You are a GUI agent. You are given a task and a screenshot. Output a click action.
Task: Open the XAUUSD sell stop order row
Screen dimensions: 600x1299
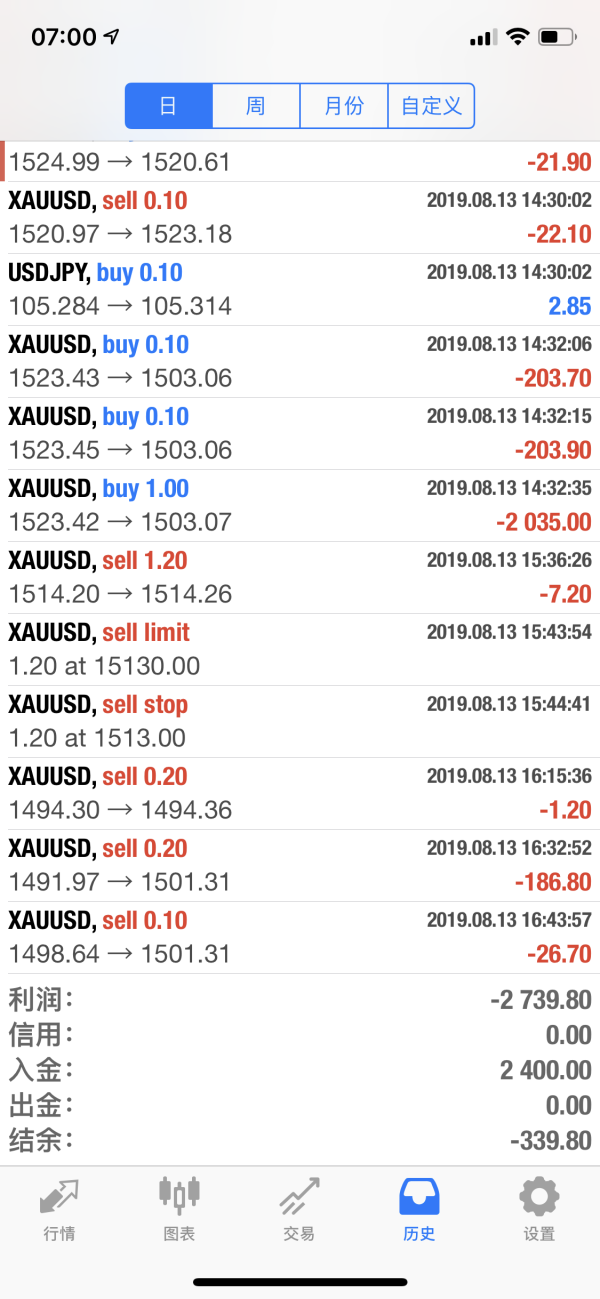(x=300, y=722)
